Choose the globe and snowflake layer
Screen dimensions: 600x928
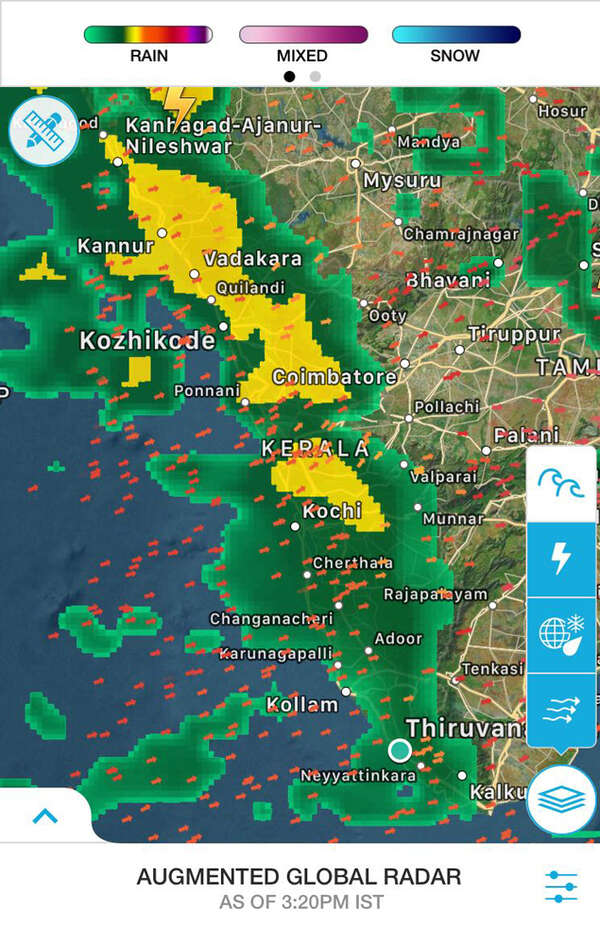pyautogui.click(x=561, y=635)
